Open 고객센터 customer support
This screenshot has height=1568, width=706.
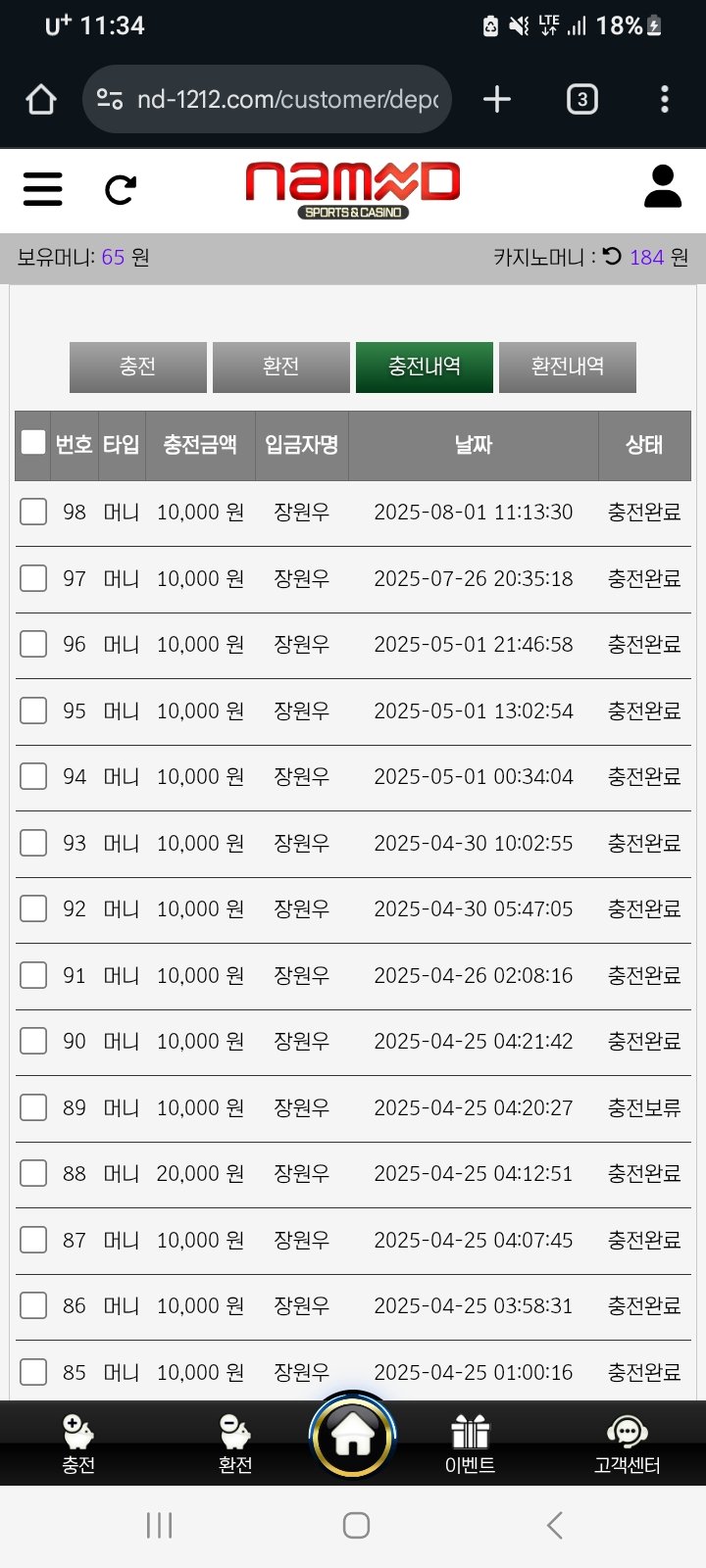point(627,1444)
